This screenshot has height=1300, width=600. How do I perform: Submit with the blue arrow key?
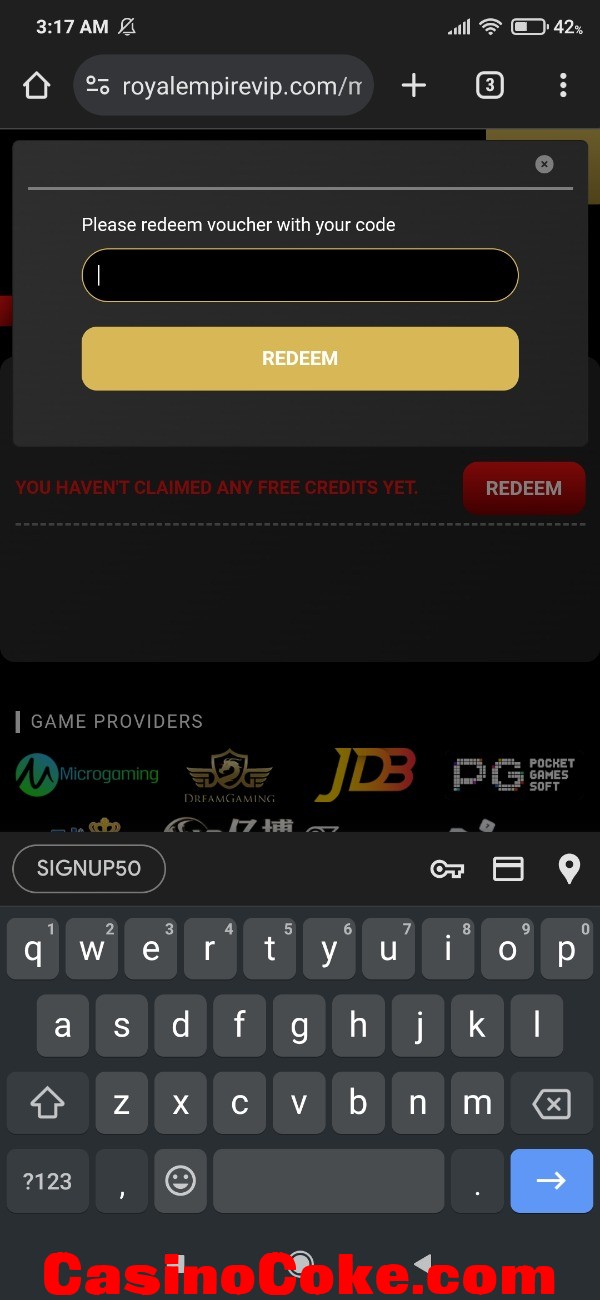point(551,1181)
